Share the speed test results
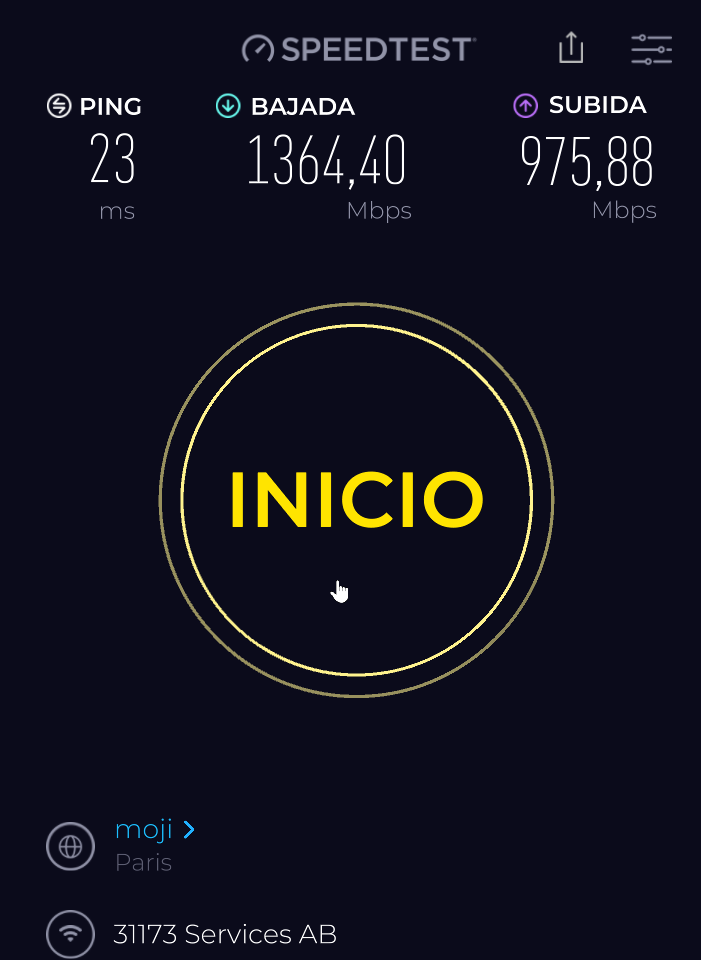The image size is (701, 960). [571, 48]
